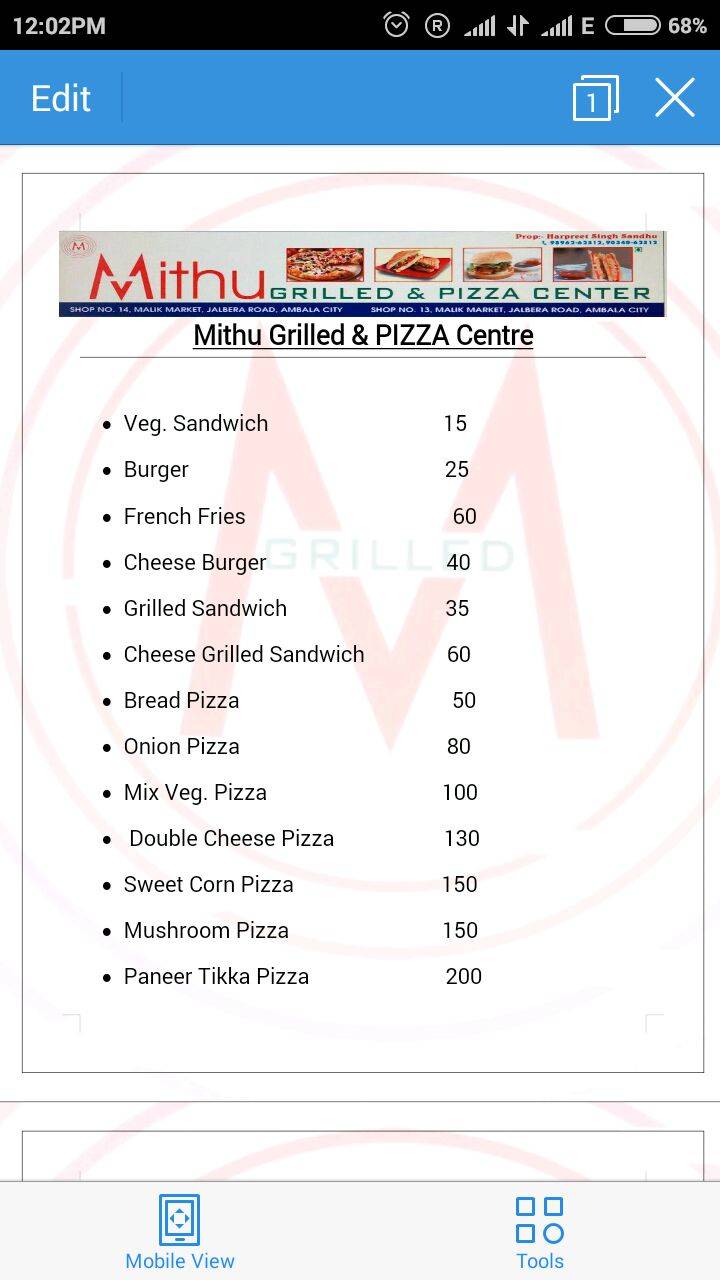Tap the Mithu Grilled banner image
The width and height of the screenshot is (720, 1280).
point(360,273)
